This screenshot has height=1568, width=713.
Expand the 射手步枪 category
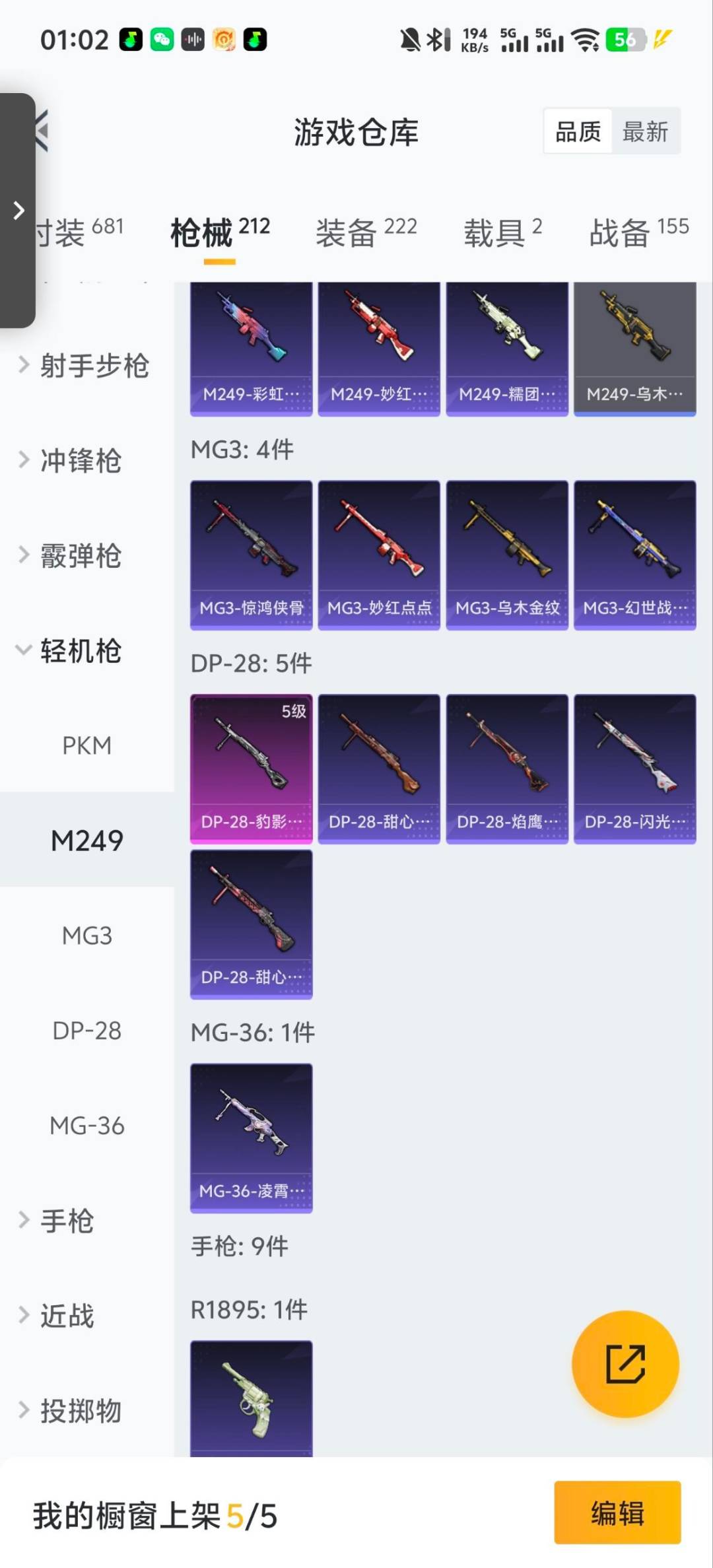pos(85,366)
